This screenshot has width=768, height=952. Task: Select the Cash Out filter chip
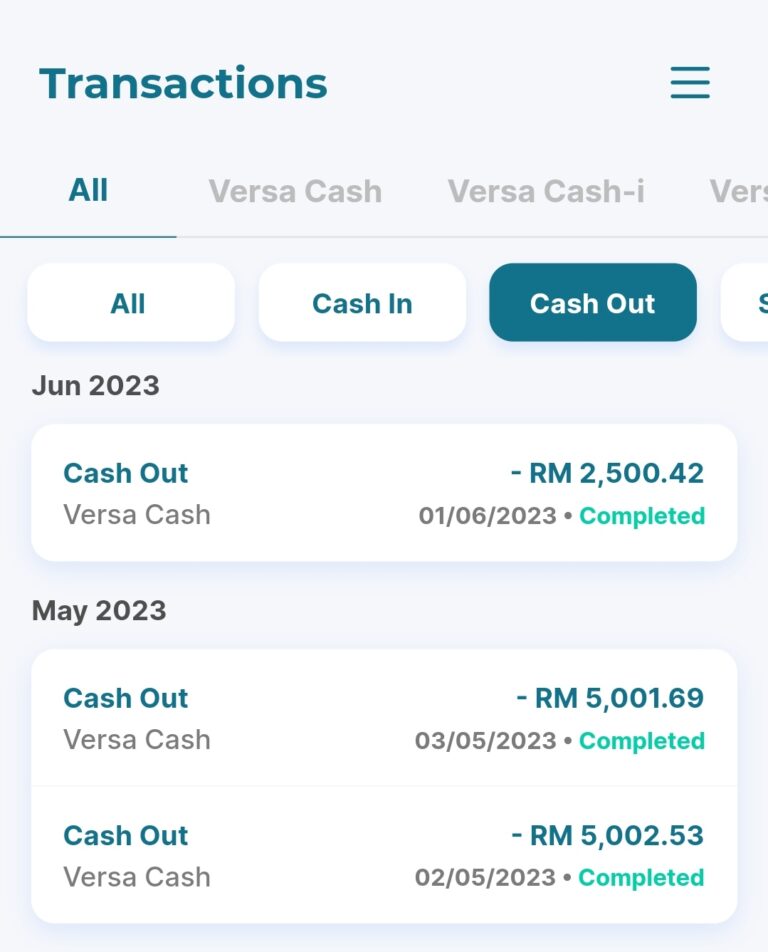coord(592,302)
